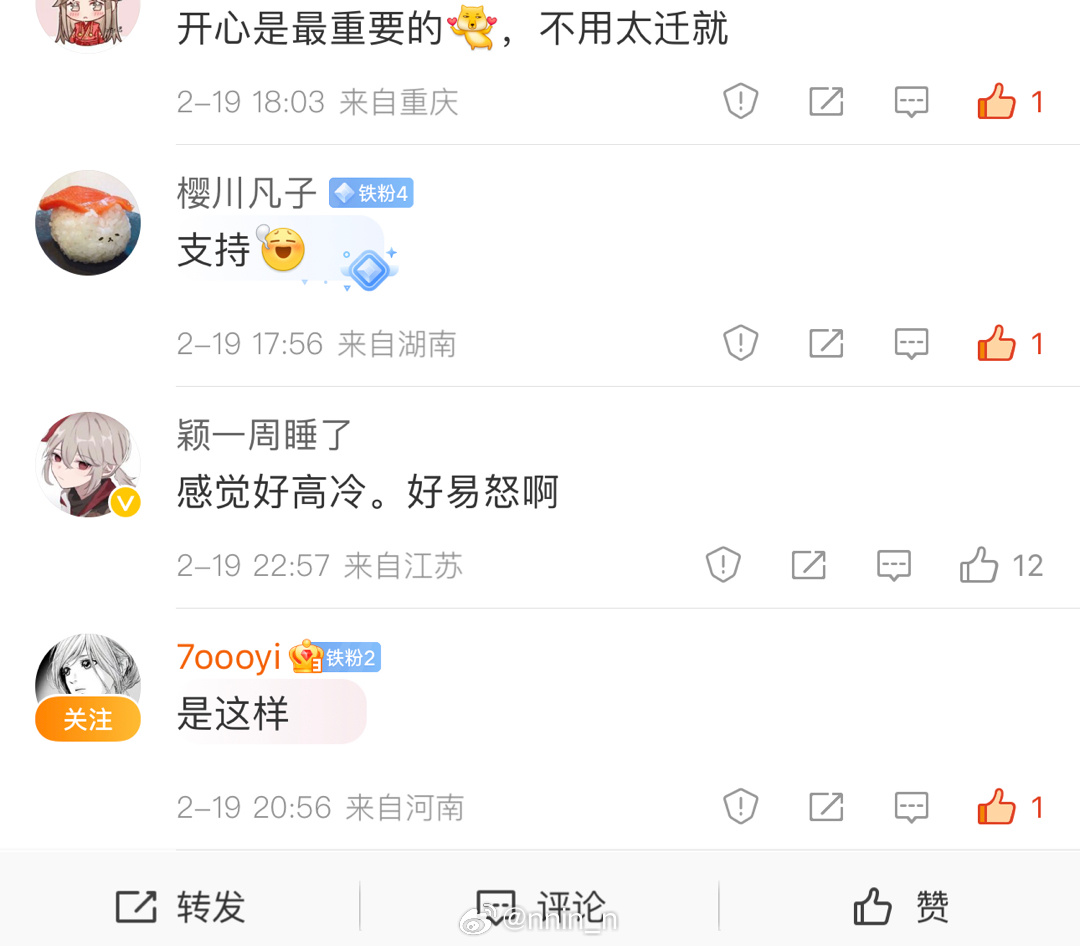Unlike 7oooyi's comment
This screenshot has width=1080, height=946.
(996, 807)
